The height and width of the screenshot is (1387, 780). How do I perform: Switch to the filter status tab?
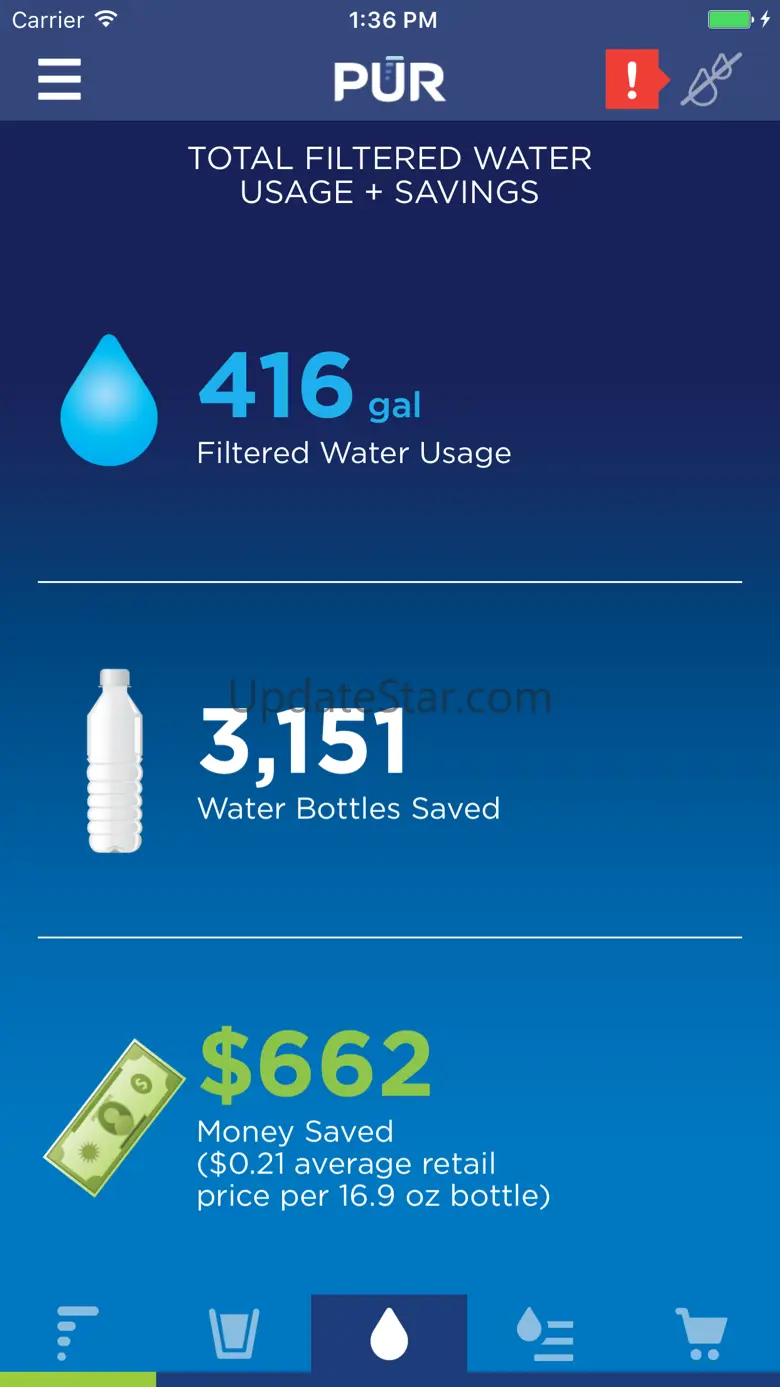click(x=77, y=1332)
